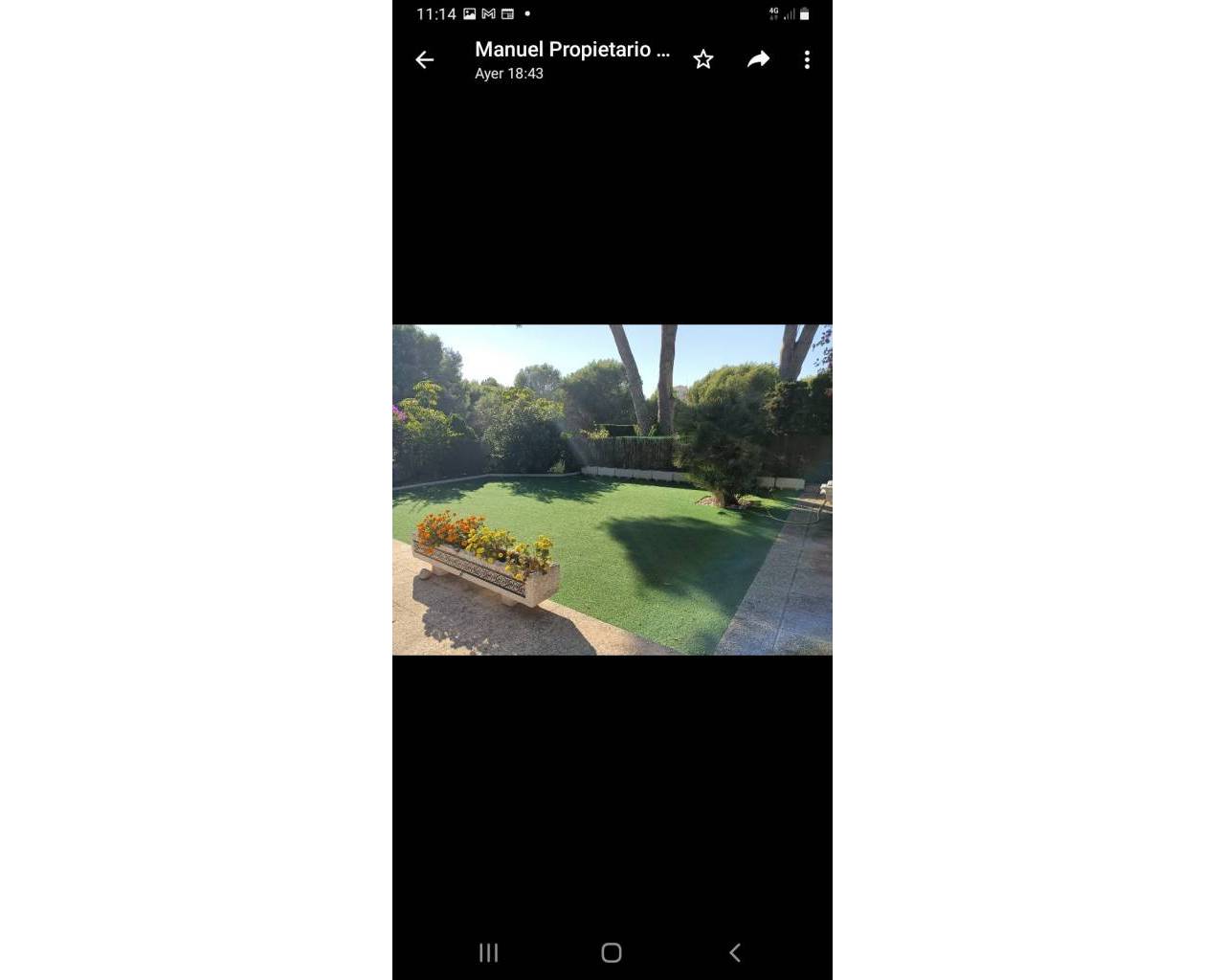Screen dimensions: 1225x980
Task: Open recent apps from navigation bar
Action: click(x=488, y=952)
